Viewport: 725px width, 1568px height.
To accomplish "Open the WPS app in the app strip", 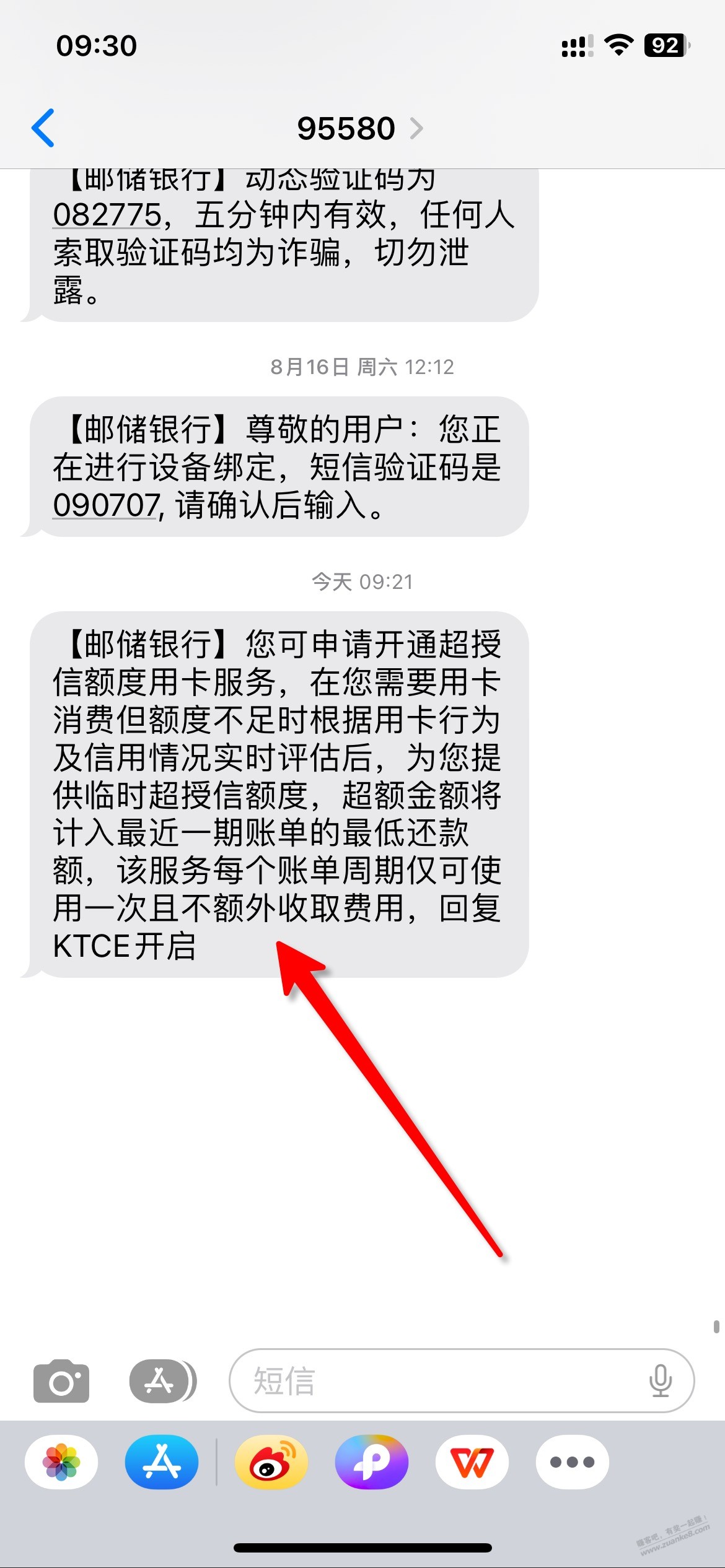I will pyautogui.click(x=472, y=1462).
